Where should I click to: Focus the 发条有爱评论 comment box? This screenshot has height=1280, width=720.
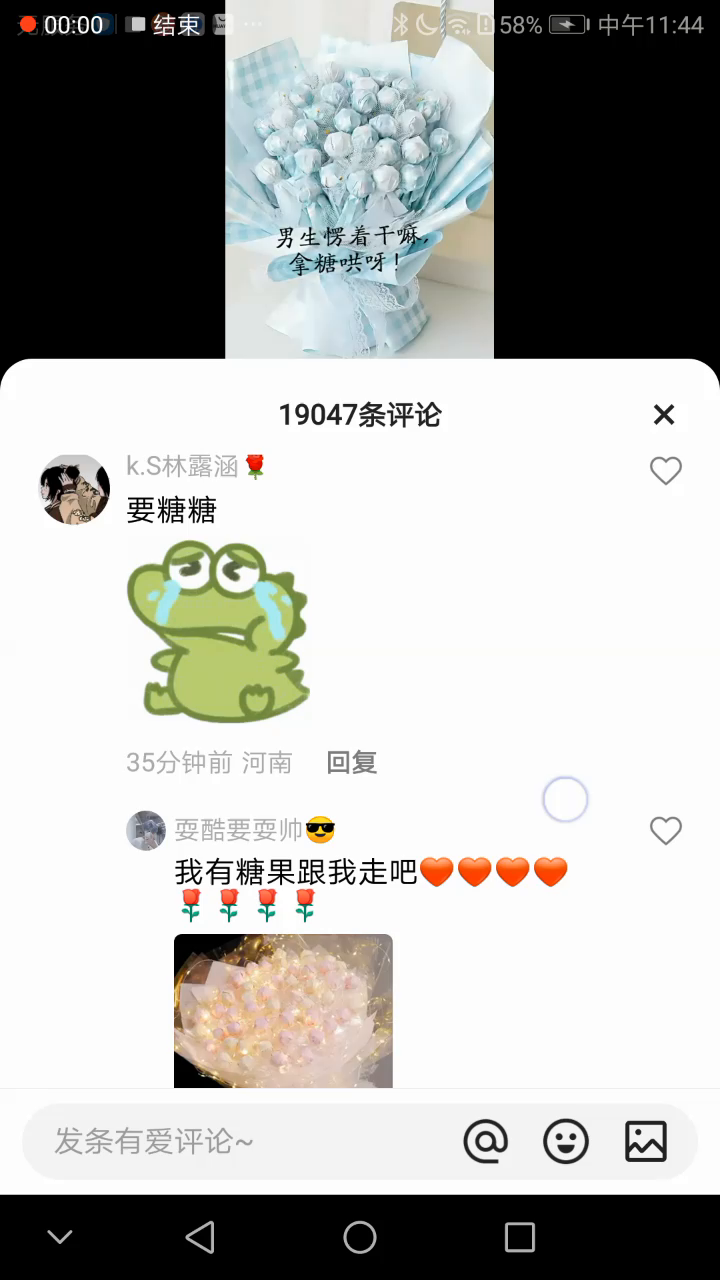tap(240, 1141)
